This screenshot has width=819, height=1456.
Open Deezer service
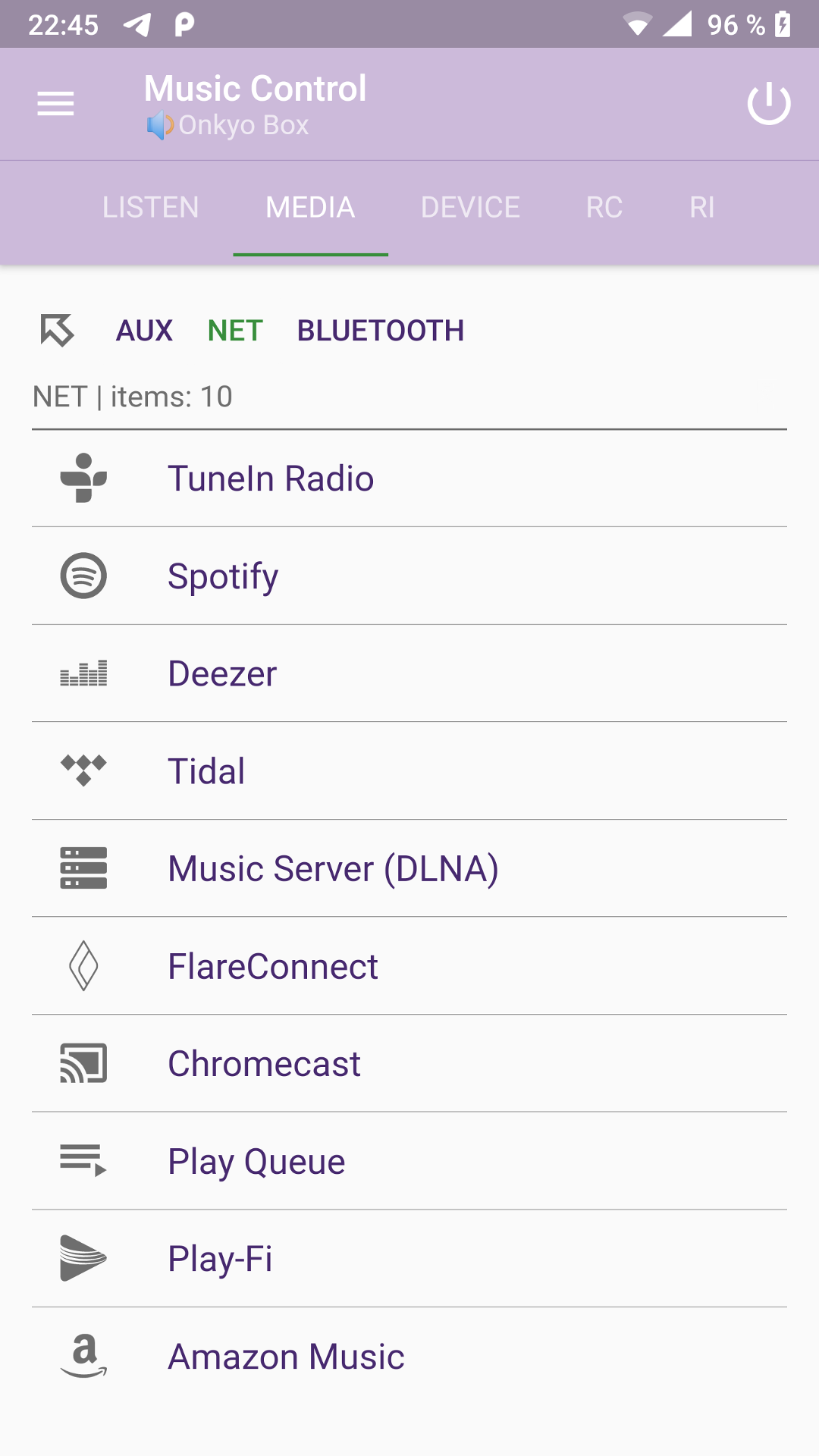point(409,673)
